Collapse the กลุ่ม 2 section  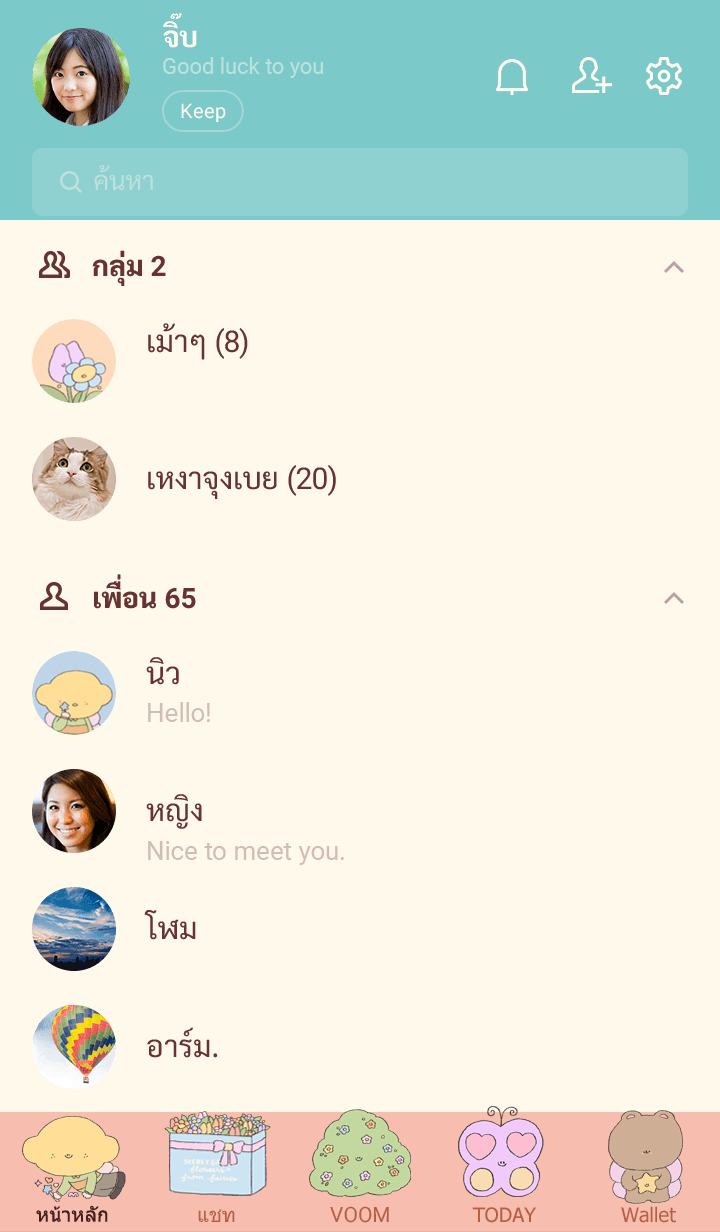coord(674,267)
